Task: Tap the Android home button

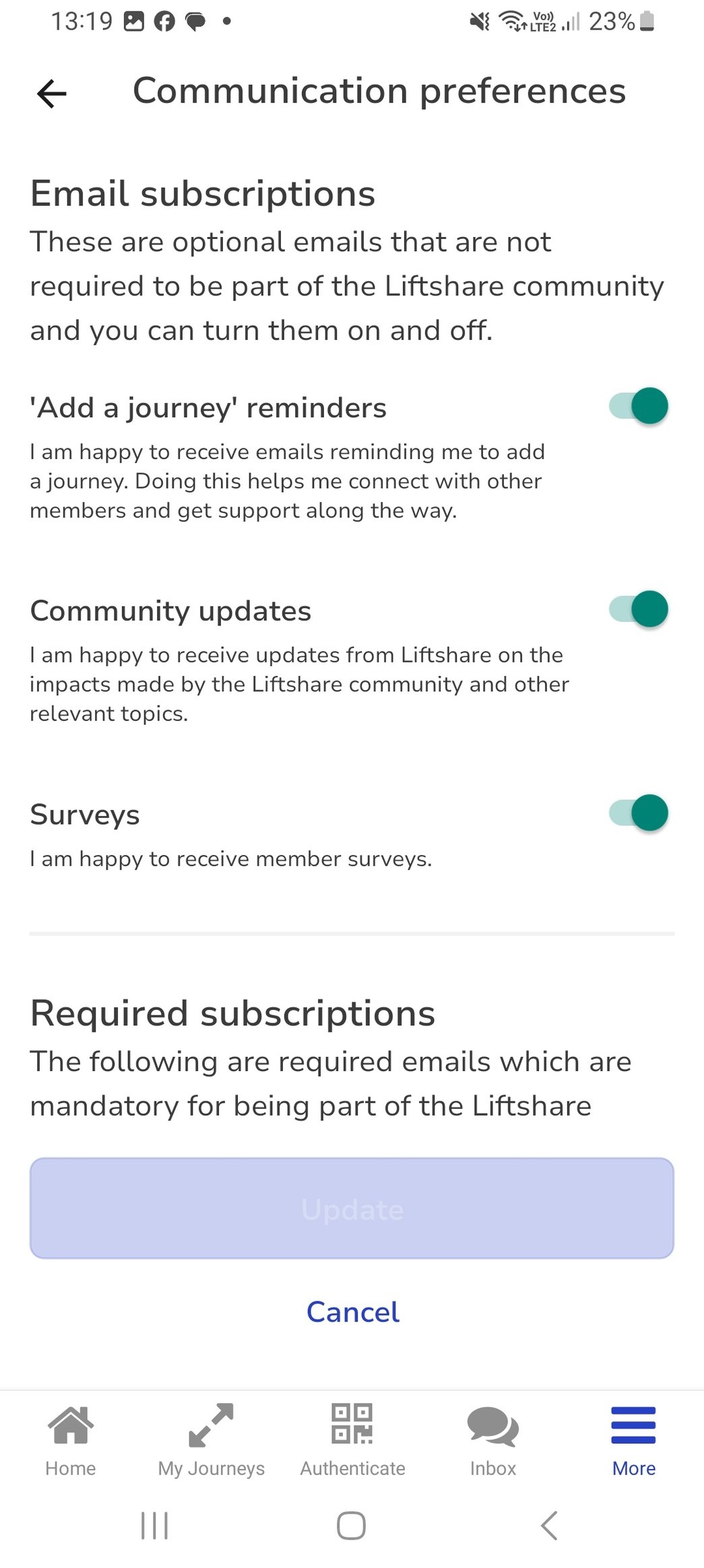Action: [352, 1527]
